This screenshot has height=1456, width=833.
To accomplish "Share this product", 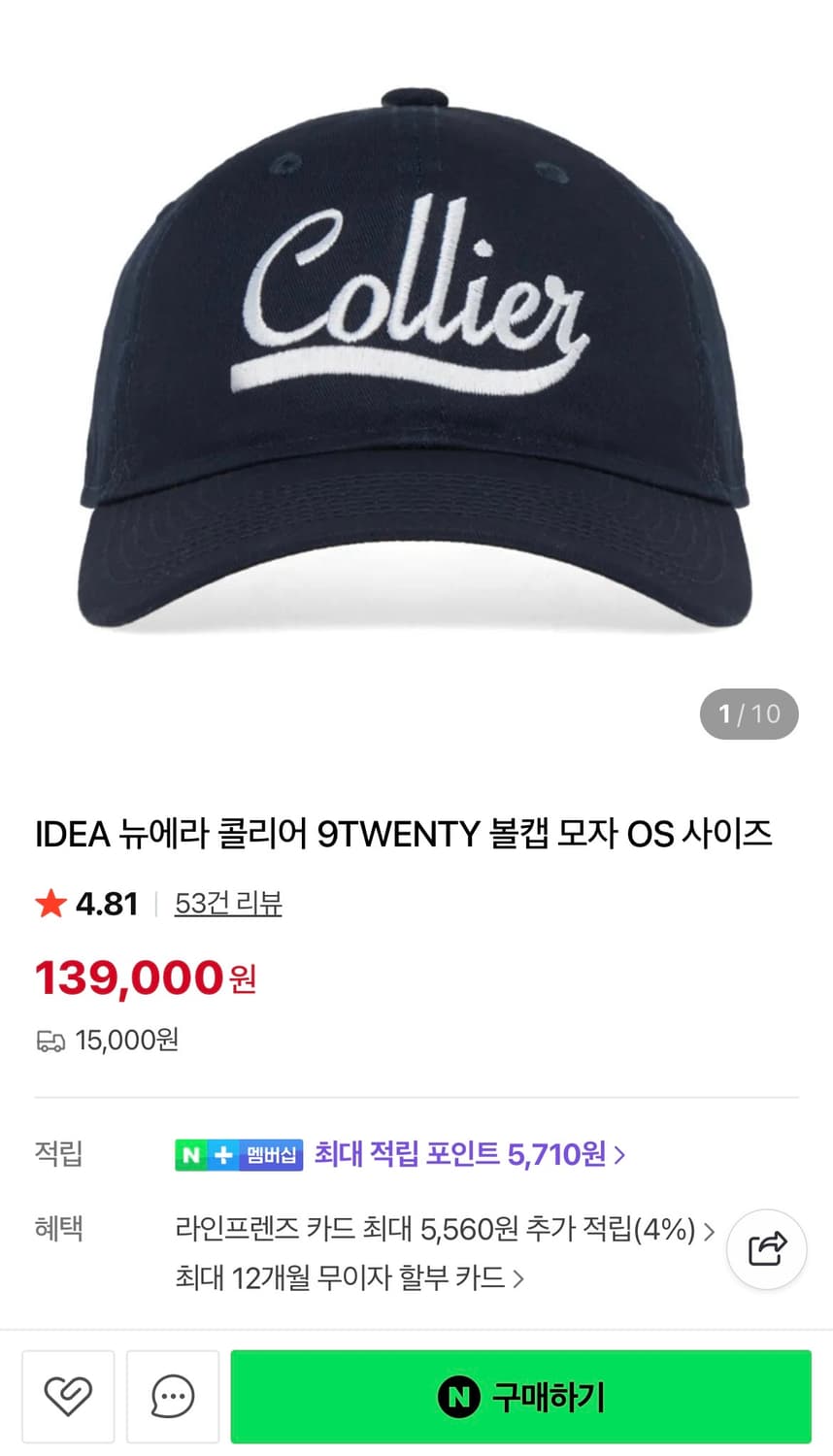I will click(x=766, y=1248).
